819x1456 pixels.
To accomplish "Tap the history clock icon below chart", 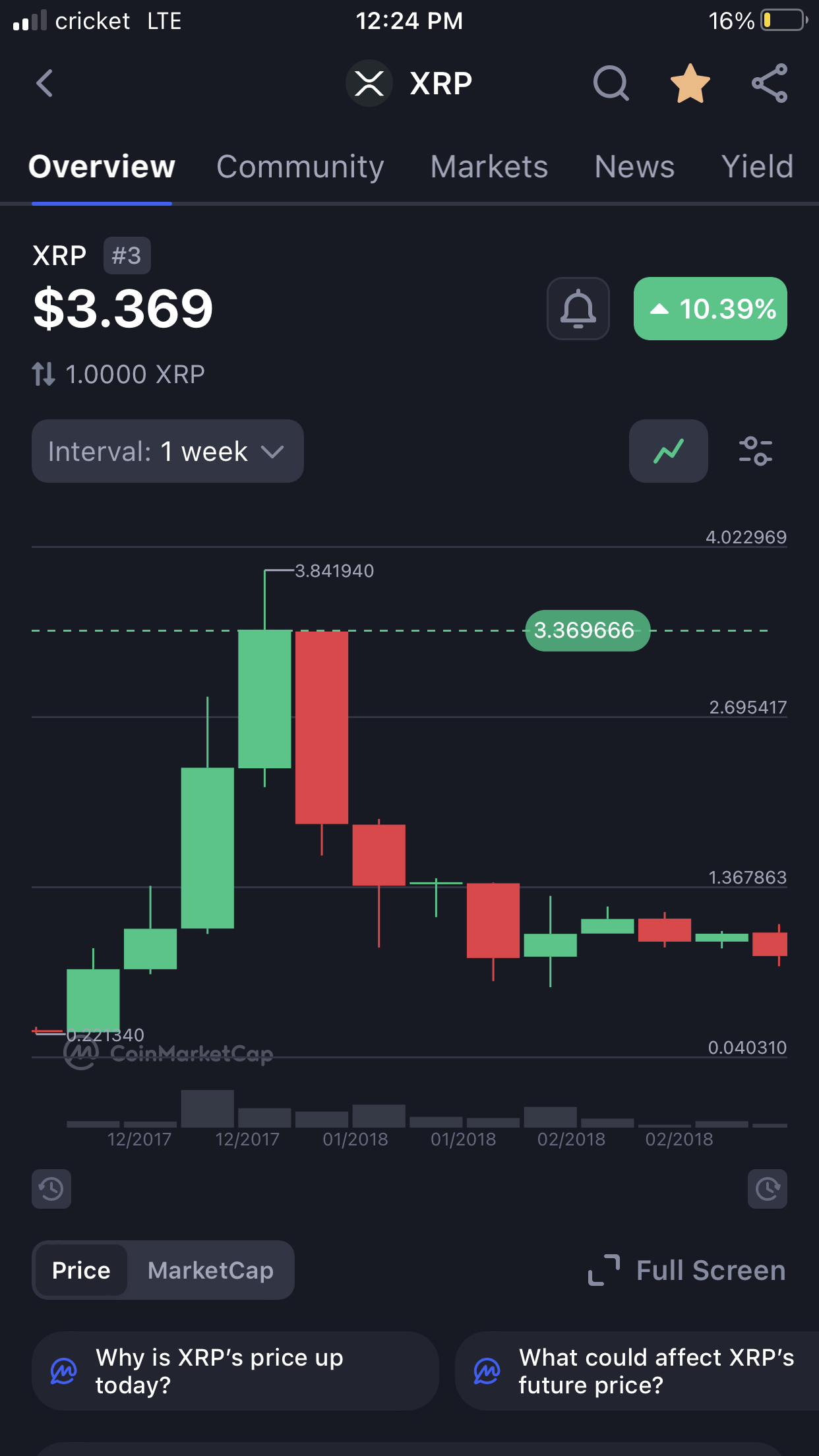I will tap(51, 1189).
